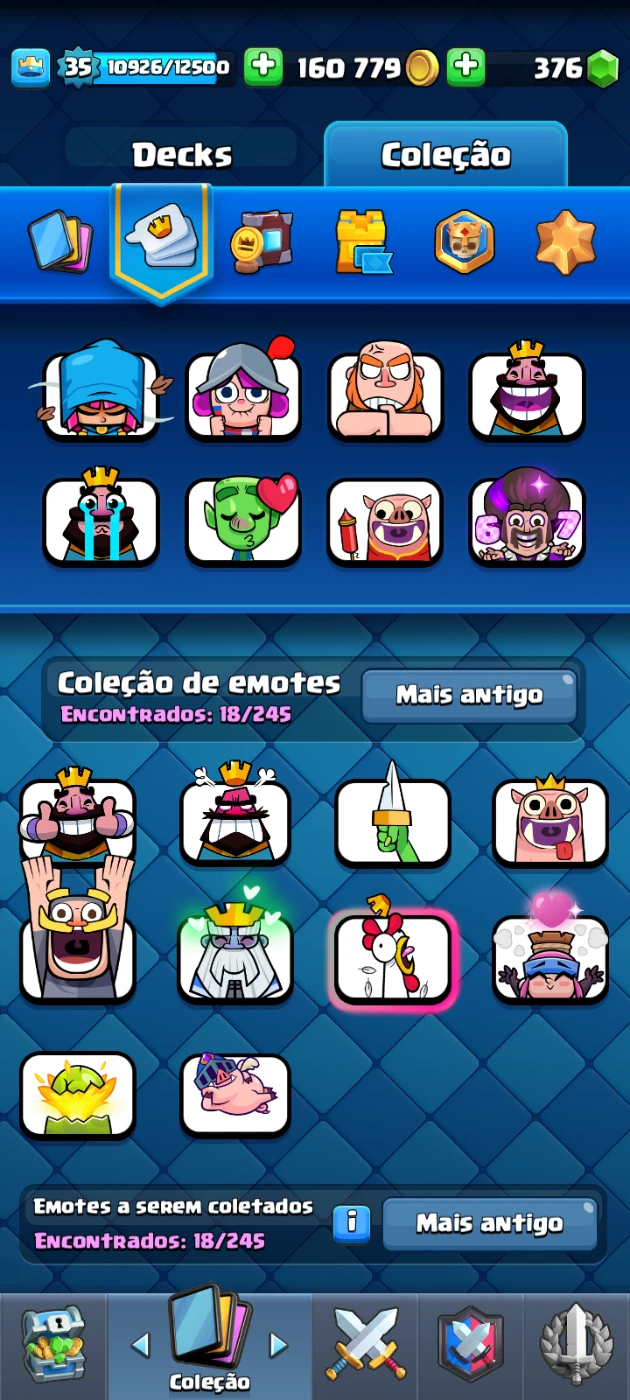
Task: Select the goblin with heart emote
Action: [x=243, y=520]
